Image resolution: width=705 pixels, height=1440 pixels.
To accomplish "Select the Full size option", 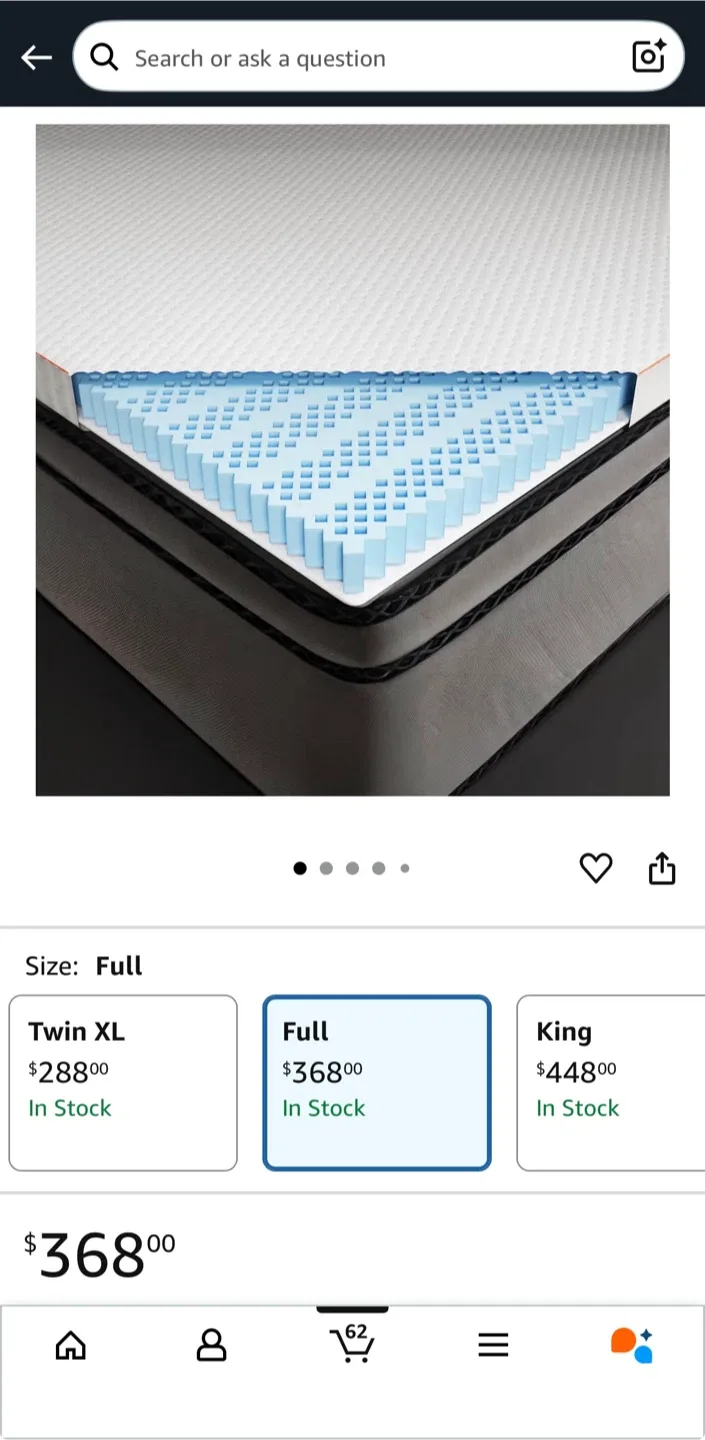I will point(377,1082).
